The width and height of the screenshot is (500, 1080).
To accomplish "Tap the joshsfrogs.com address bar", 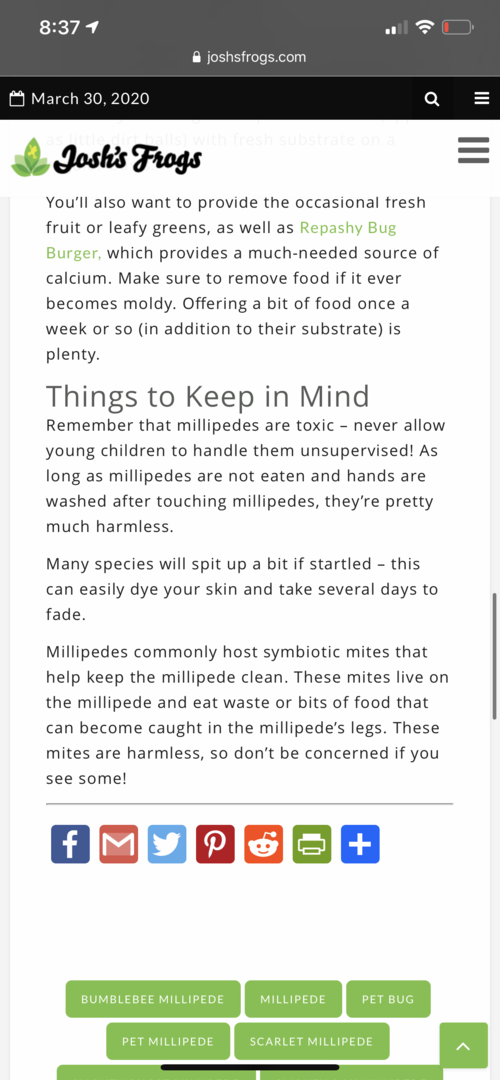I will [250, 57].
